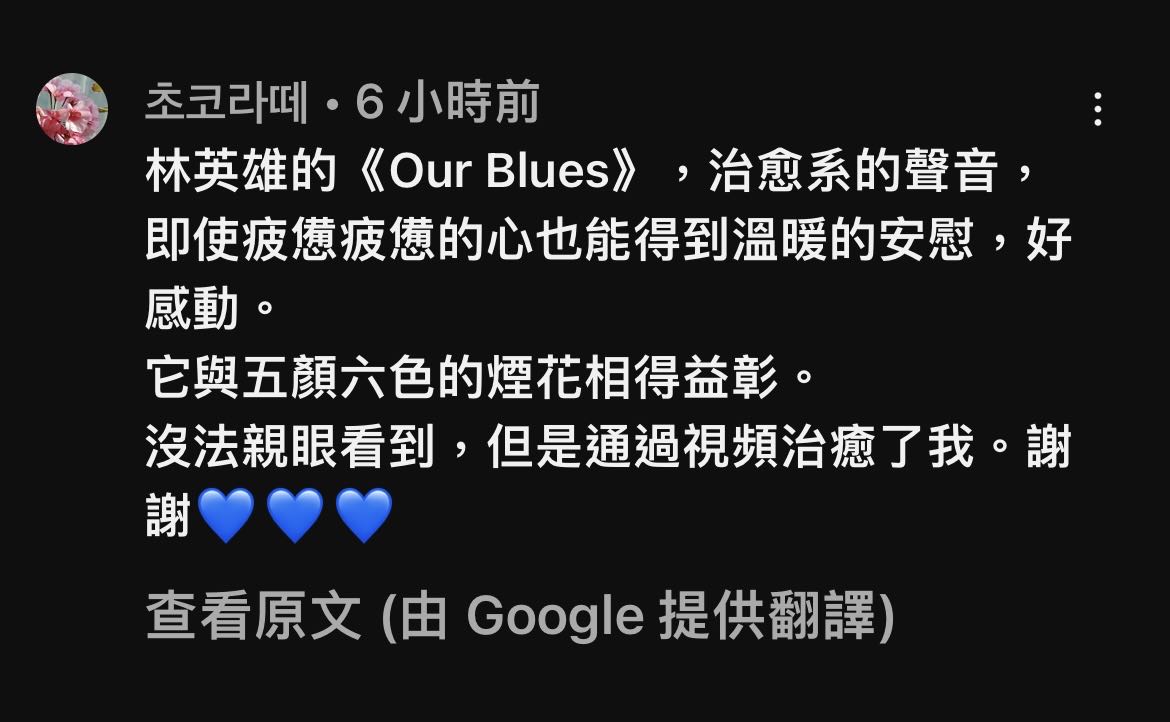Tap 查看原文 to view original comment

coord(254,616)
